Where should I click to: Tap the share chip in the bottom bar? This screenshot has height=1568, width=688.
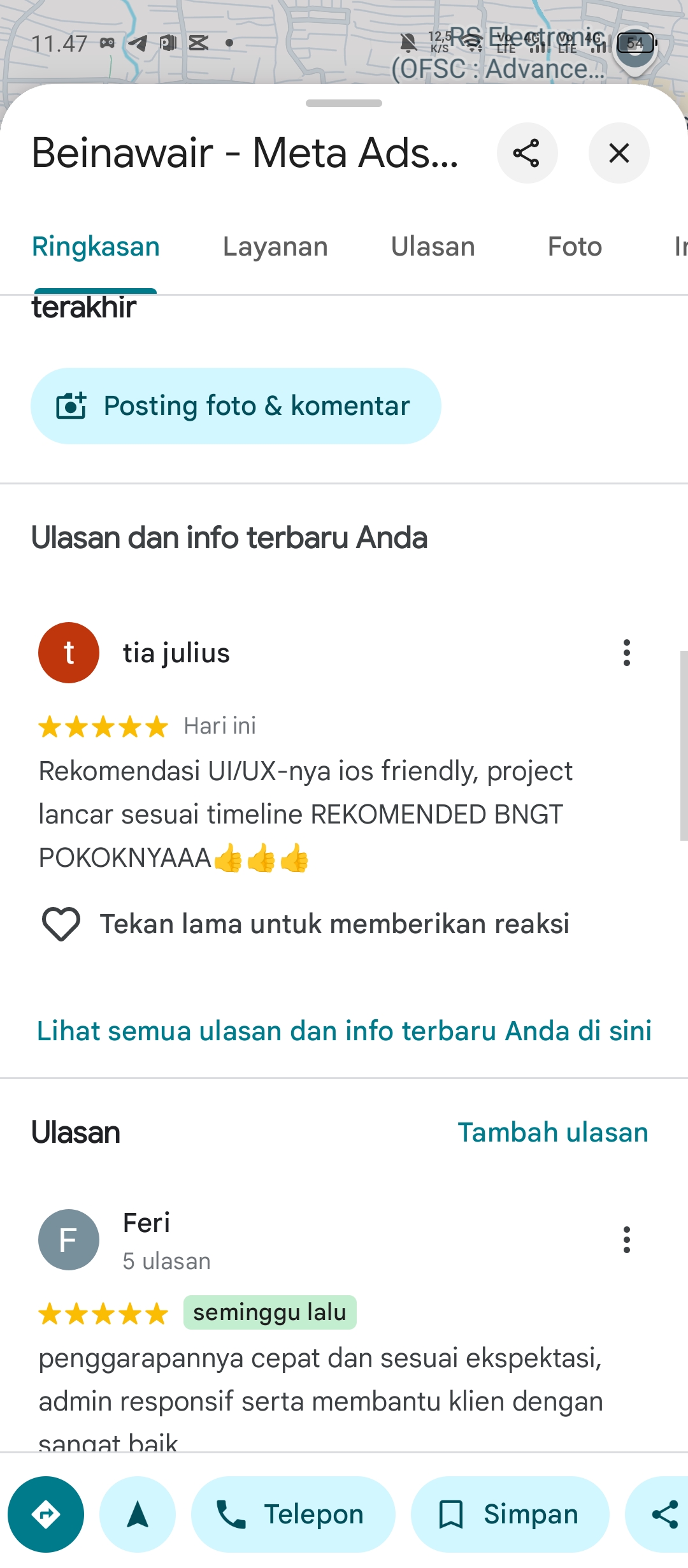(659, 1514)
